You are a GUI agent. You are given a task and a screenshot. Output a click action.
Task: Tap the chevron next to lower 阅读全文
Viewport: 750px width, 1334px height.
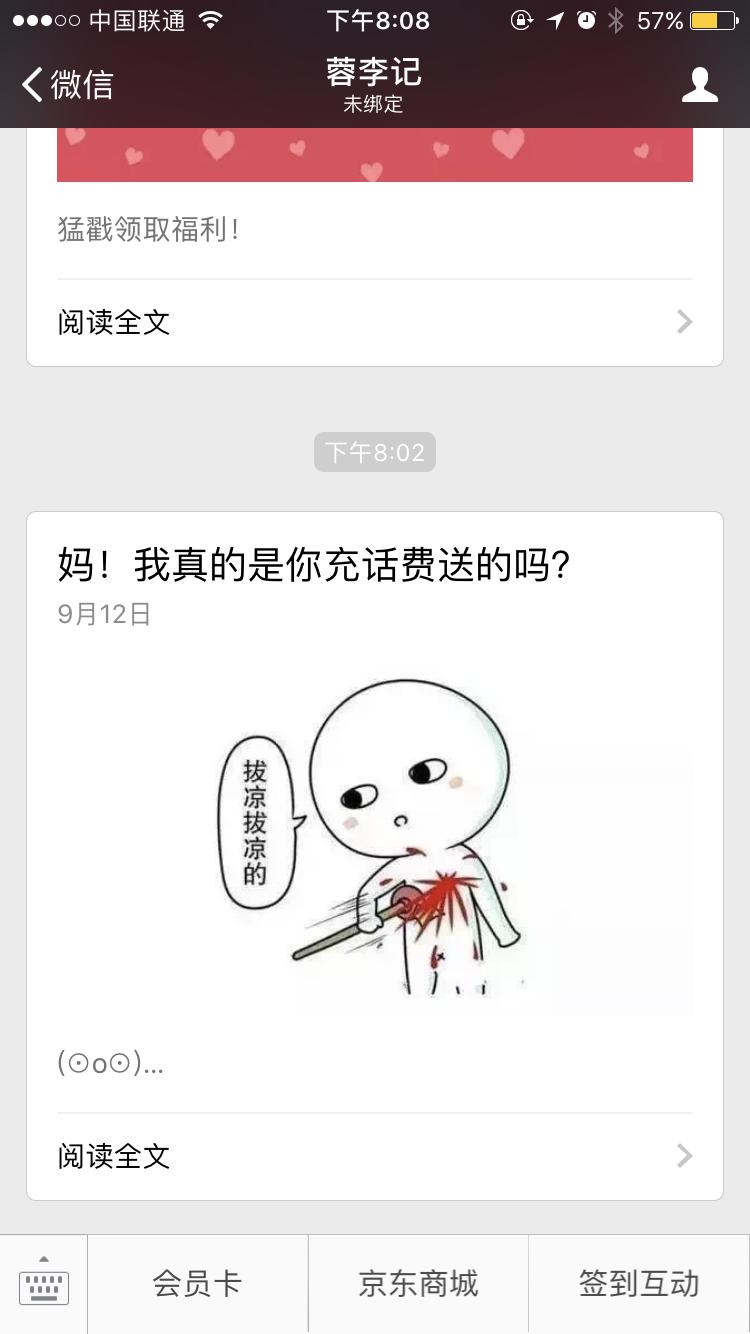(x=684, y=1156)
